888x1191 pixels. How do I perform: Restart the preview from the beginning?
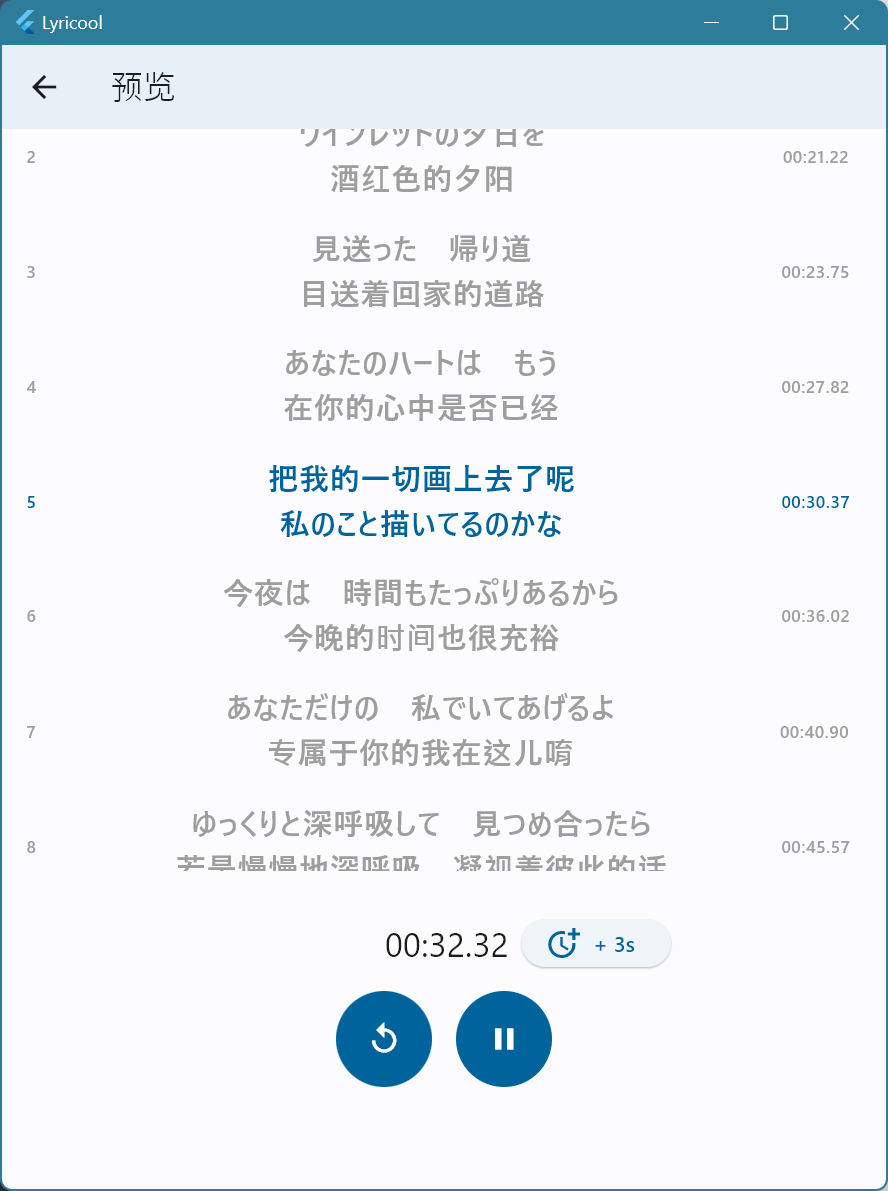tap(384, 1039)
